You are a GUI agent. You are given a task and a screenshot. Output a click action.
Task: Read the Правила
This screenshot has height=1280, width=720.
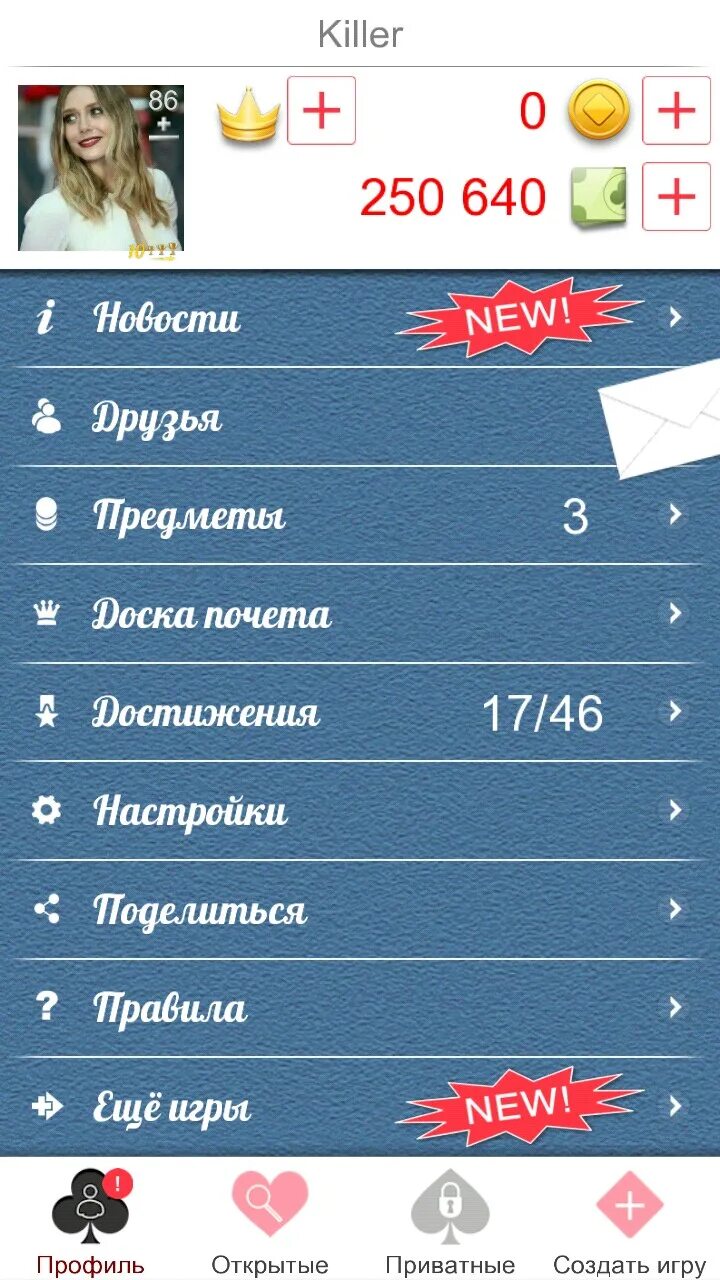point(360,1008)
